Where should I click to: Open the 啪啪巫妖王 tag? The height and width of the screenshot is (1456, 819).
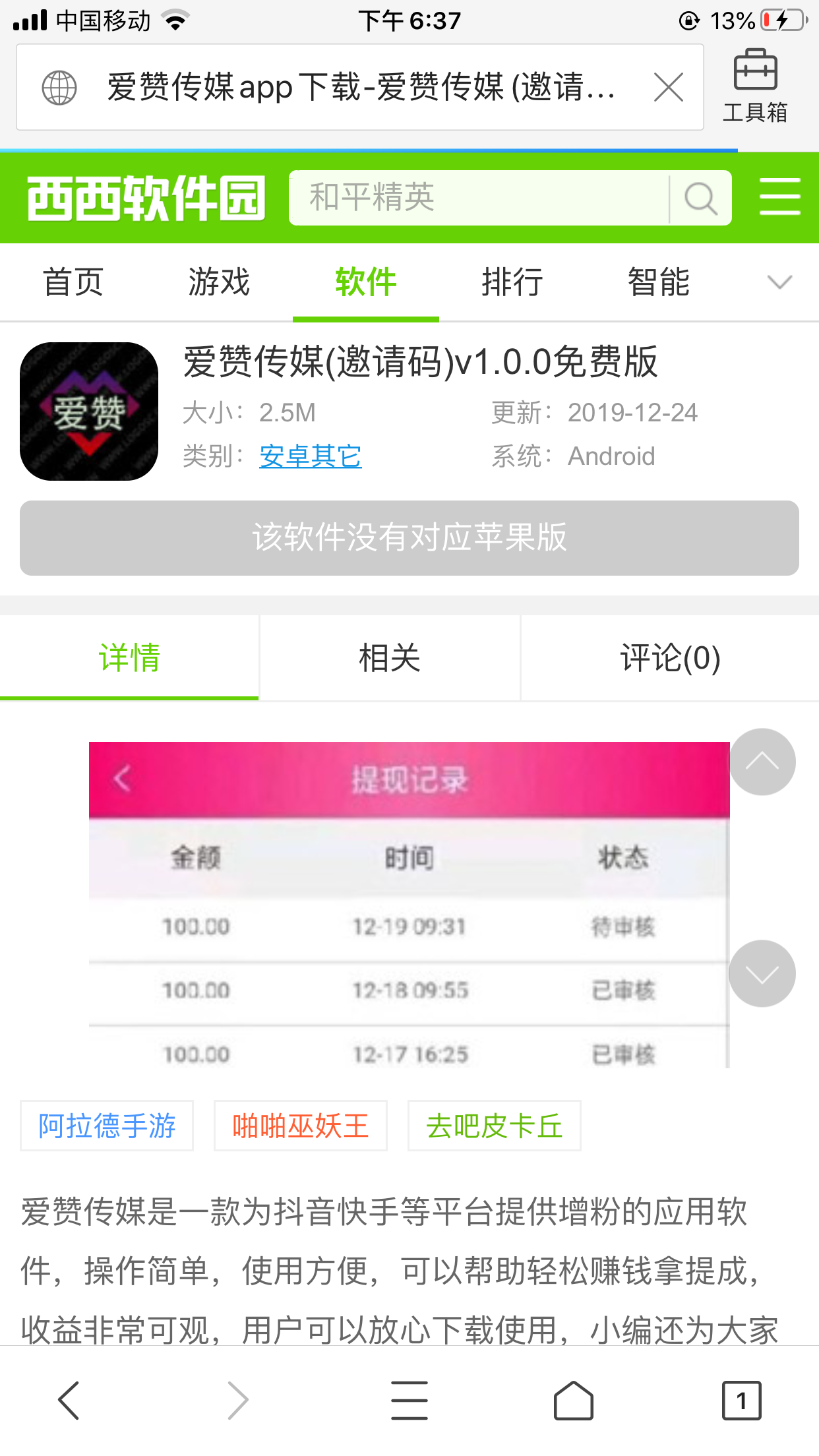[x=300, y=1126]
